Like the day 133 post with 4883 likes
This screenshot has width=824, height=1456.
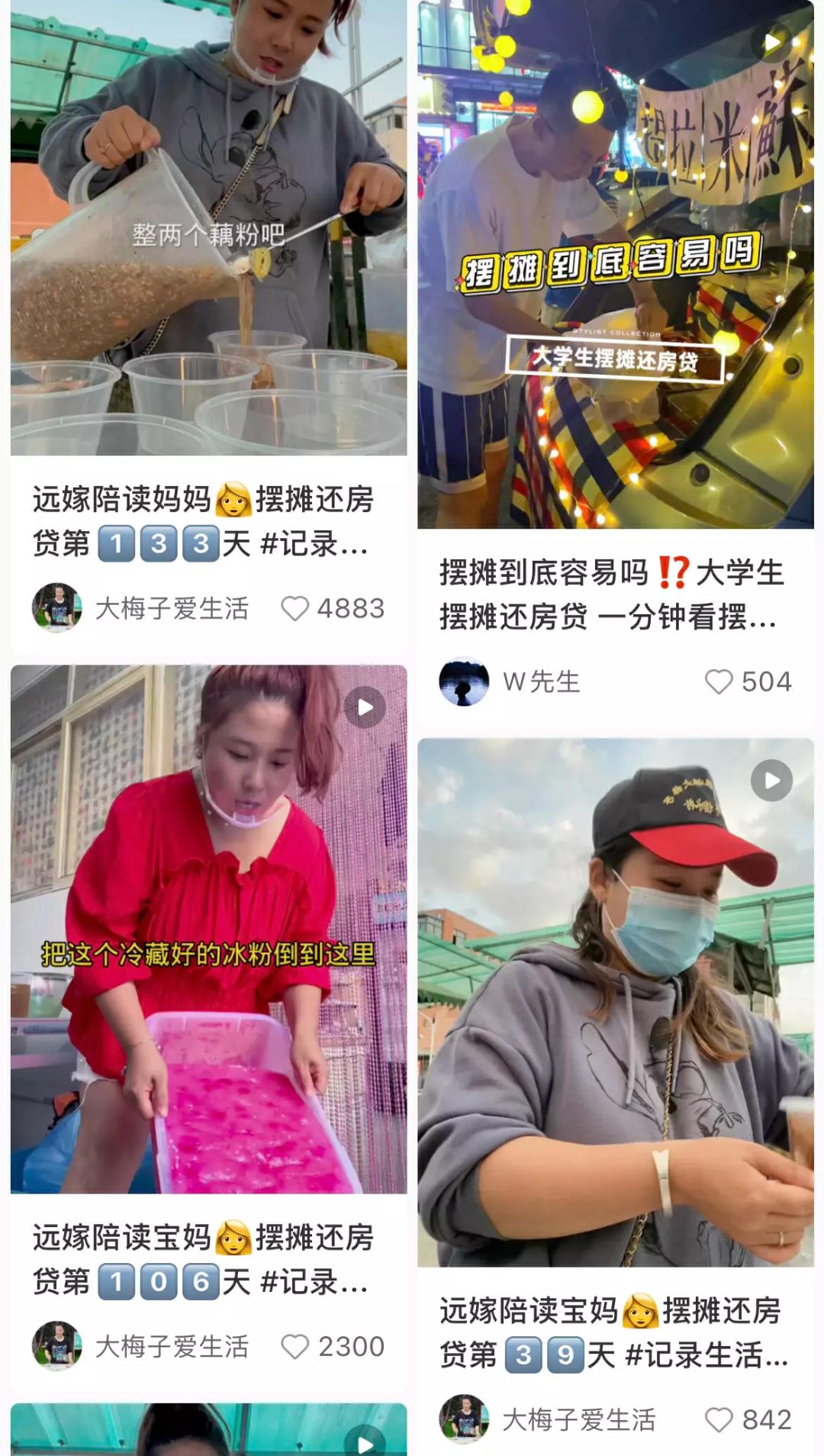pyautogui.click(x=295, y=608)
